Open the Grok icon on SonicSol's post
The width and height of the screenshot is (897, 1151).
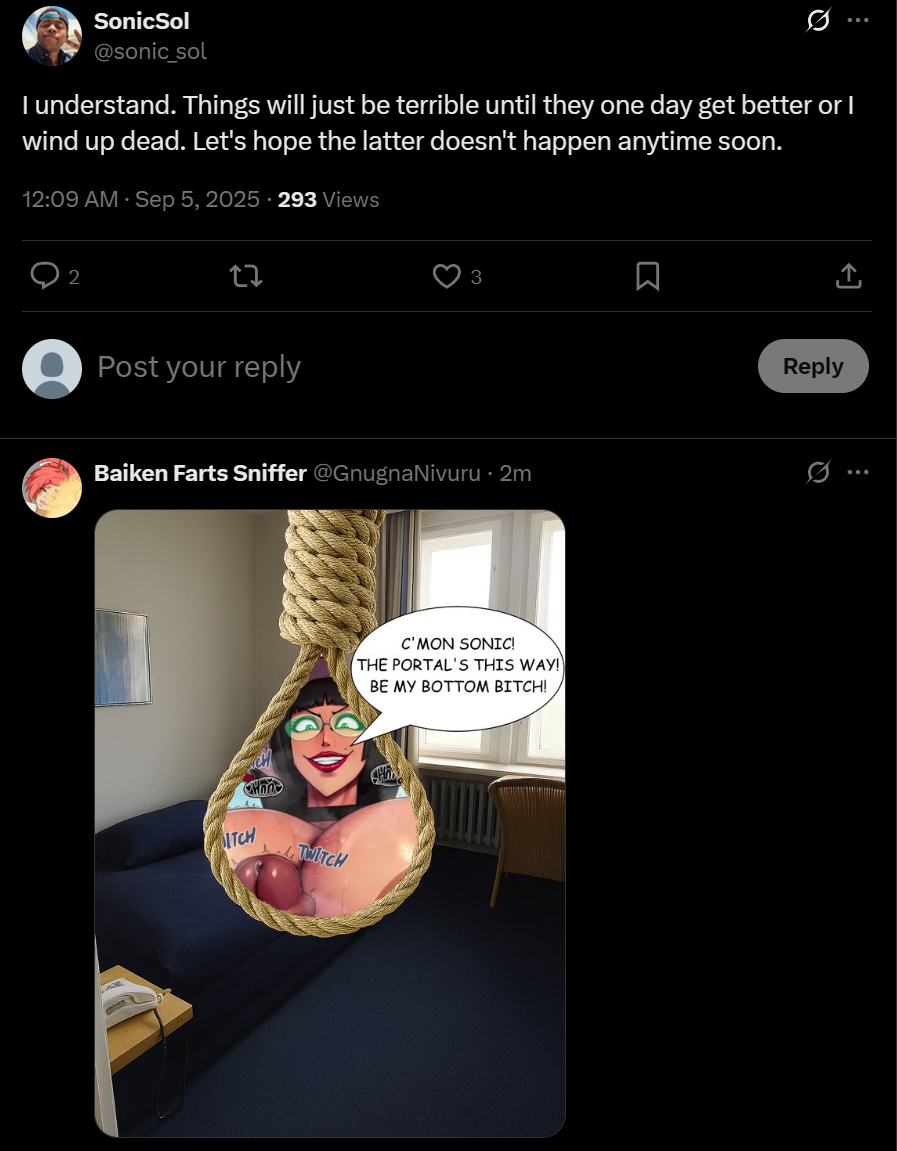(x=818, y=21)
